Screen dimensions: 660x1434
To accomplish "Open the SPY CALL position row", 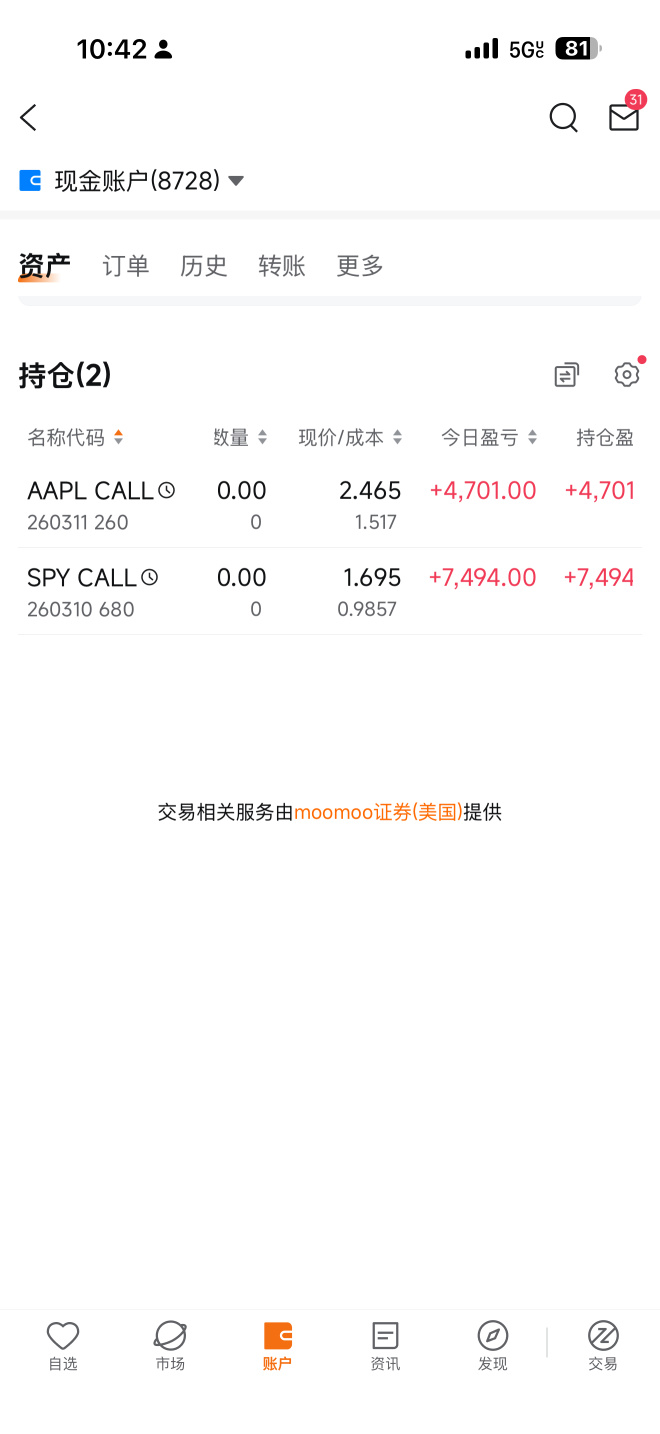I will tap(330, 591).
